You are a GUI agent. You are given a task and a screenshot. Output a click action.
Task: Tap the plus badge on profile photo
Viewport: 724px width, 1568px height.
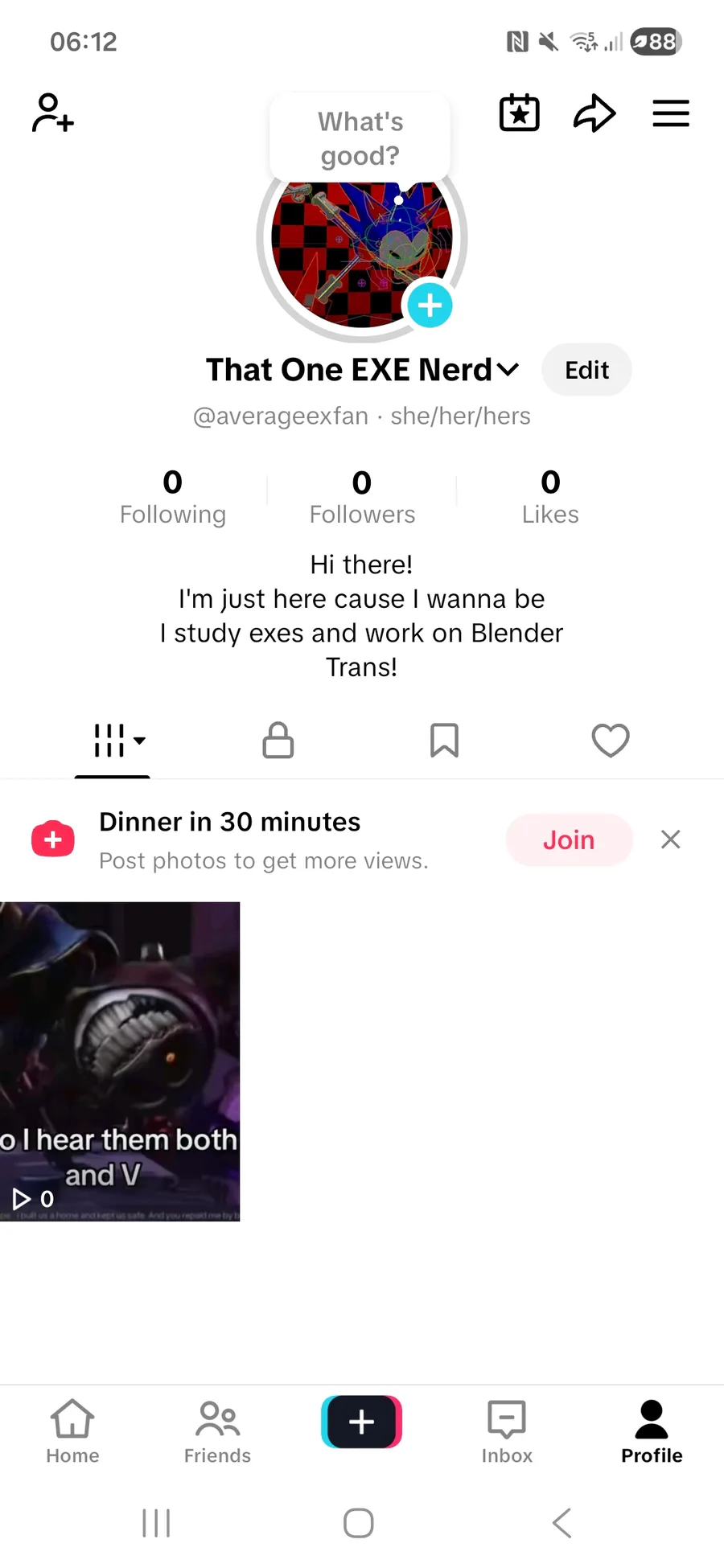pos(430,305)
